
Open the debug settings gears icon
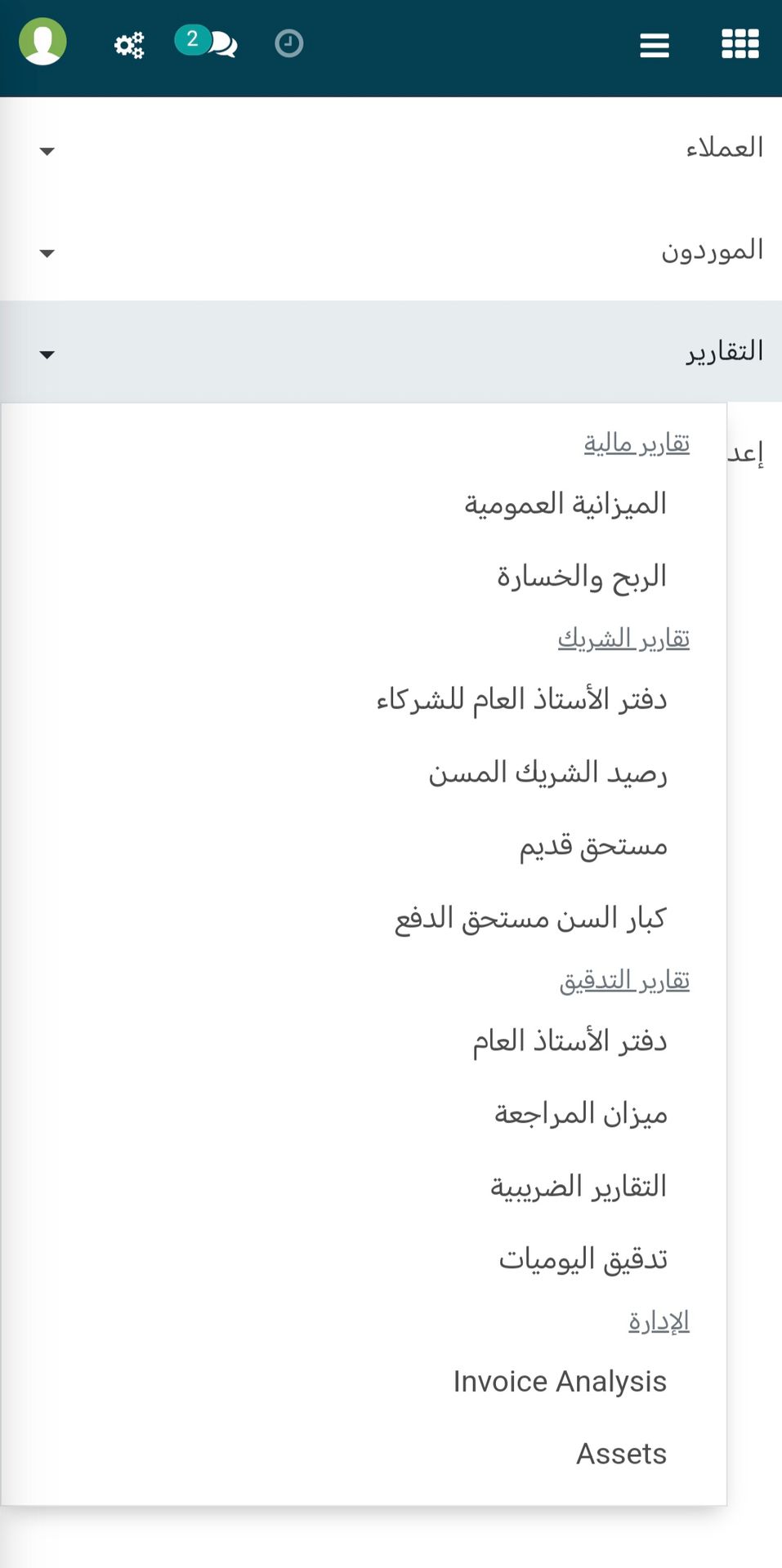129,44
